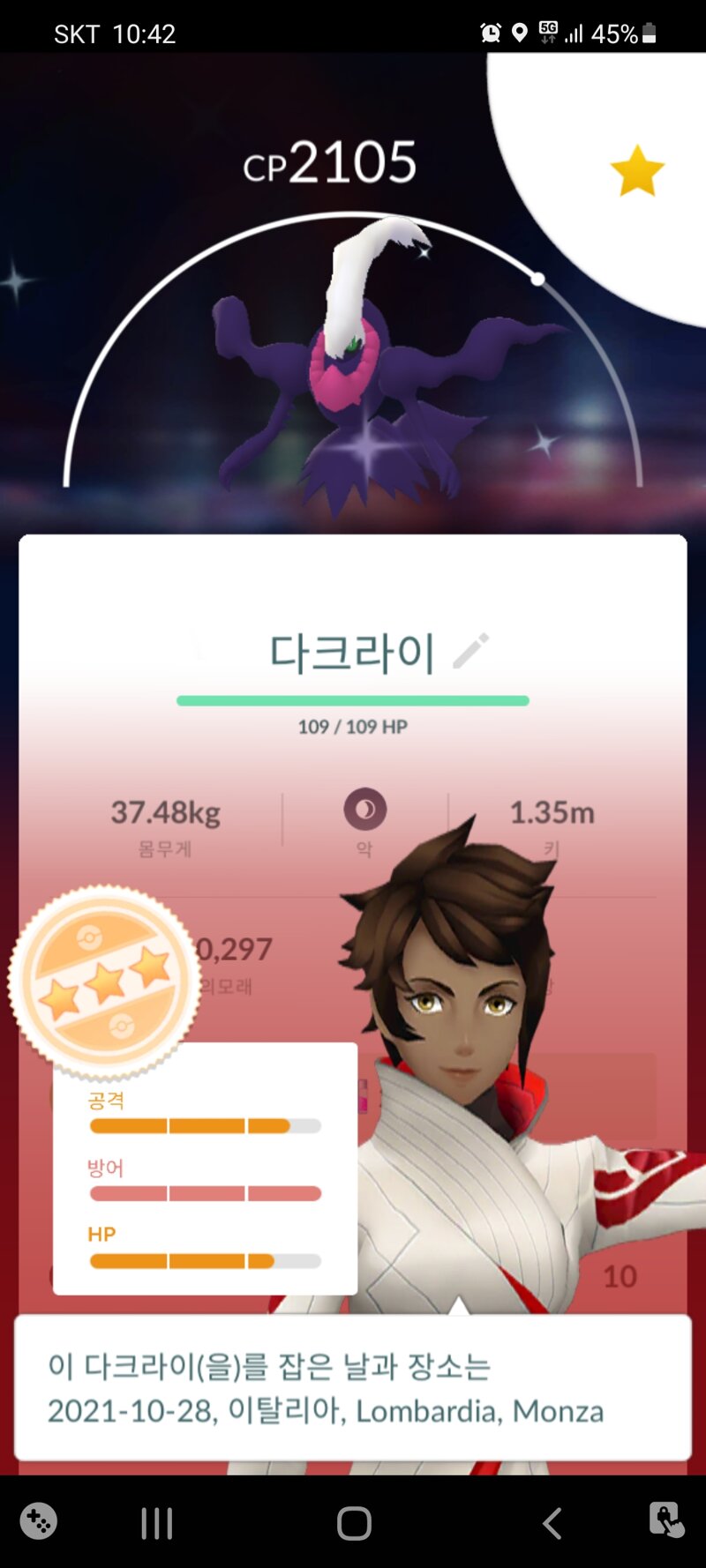Open recent apps from navigation bar

pos(157,1523)
